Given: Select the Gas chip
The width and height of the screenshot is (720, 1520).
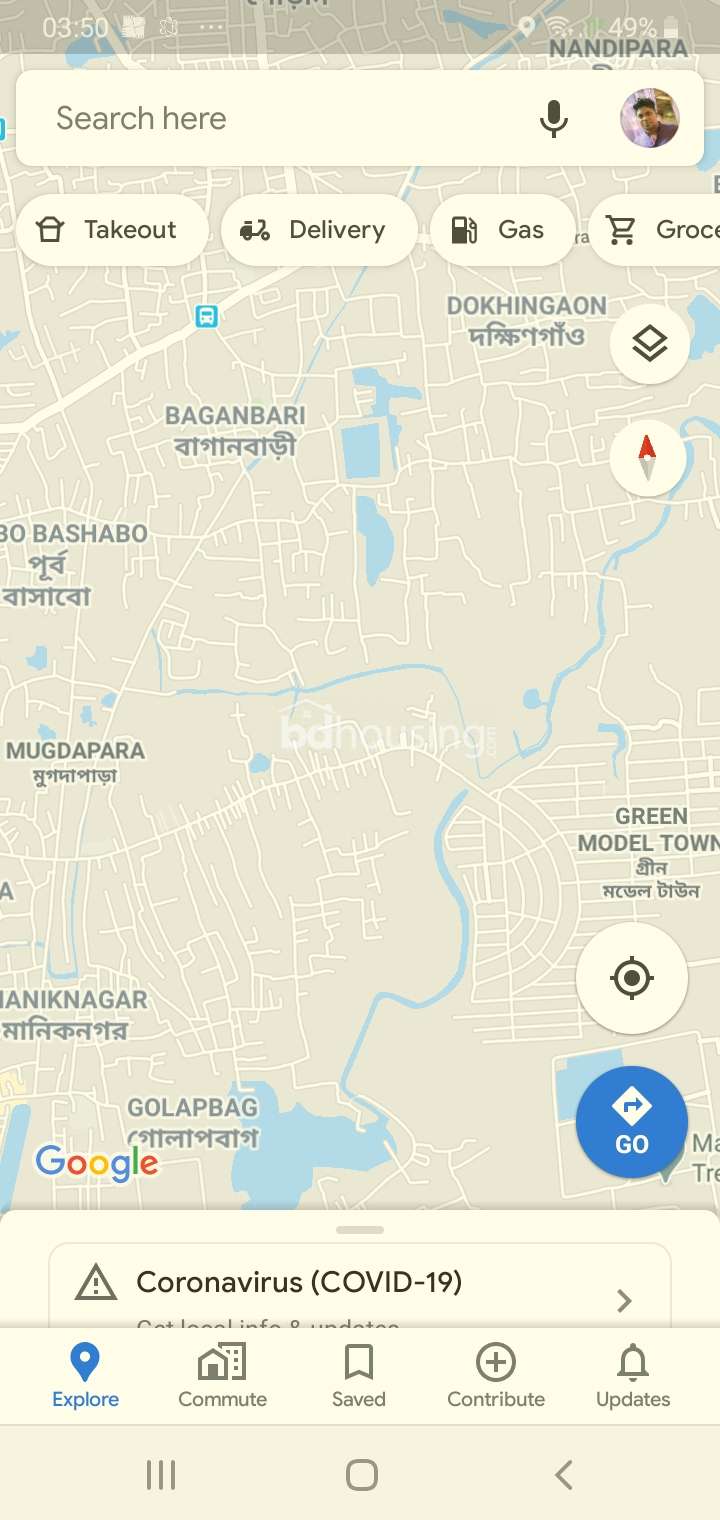Looking at the screenshot, I should pos(502,230).
